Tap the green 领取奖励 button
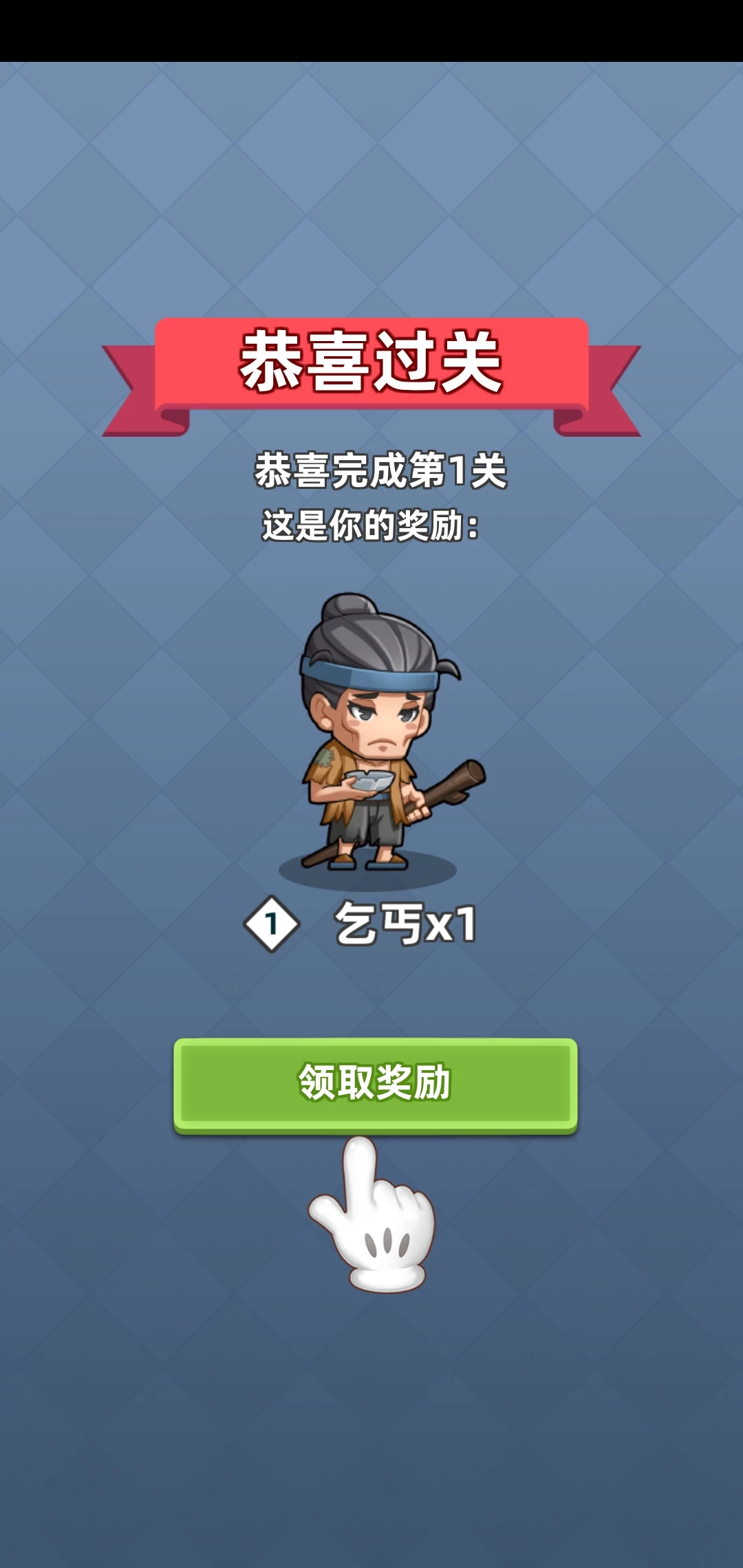The width and height of the screenshot is (743, 1568). coord(375,1084)
